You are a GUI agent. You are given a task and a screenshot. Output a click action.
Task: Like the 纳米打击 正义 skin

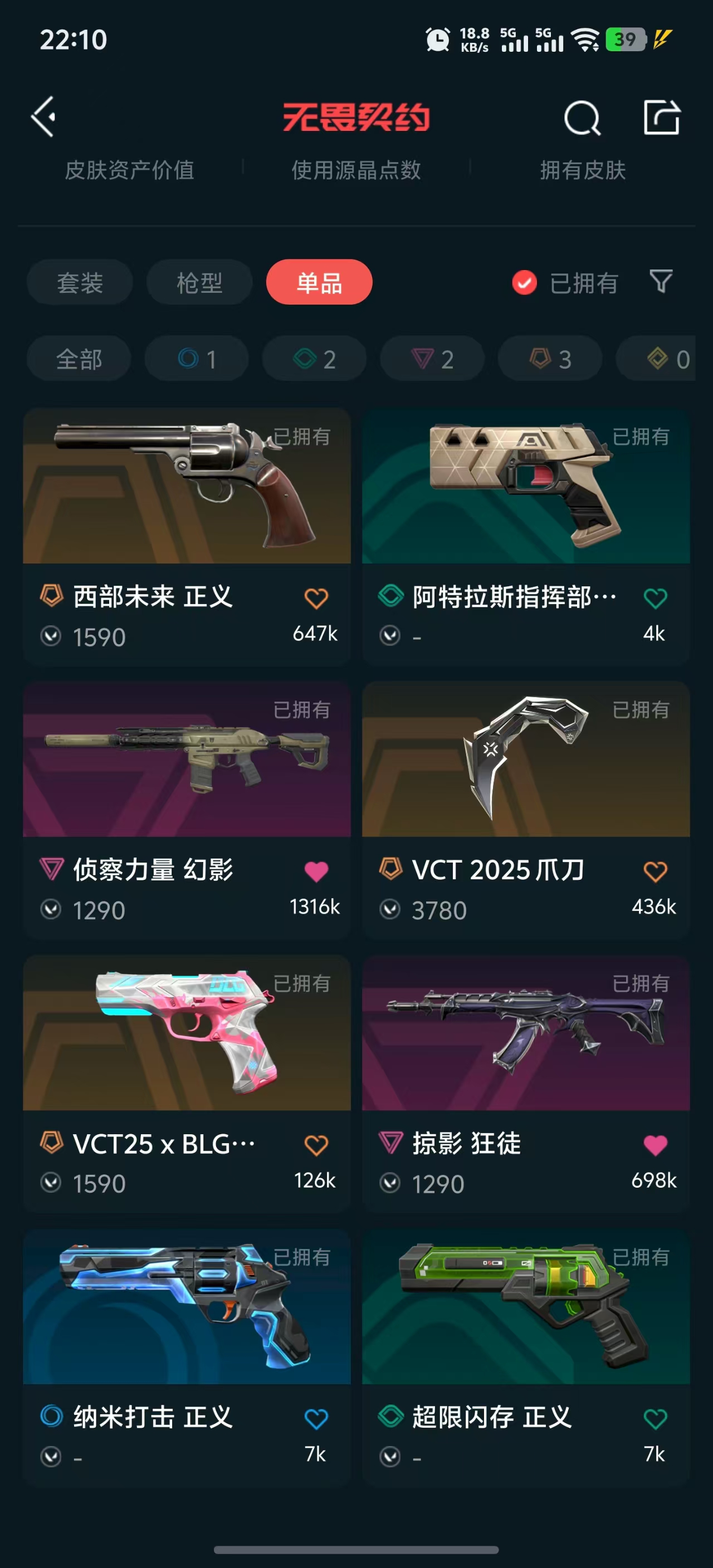point(316,1419)
